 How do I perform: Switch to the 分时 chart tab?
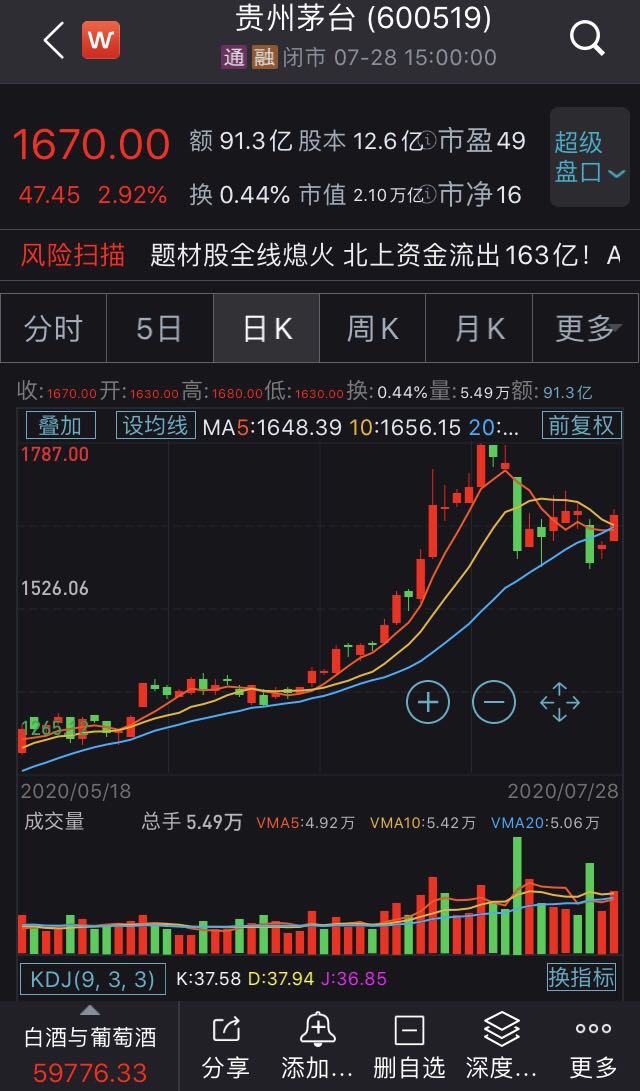point(53,328)
